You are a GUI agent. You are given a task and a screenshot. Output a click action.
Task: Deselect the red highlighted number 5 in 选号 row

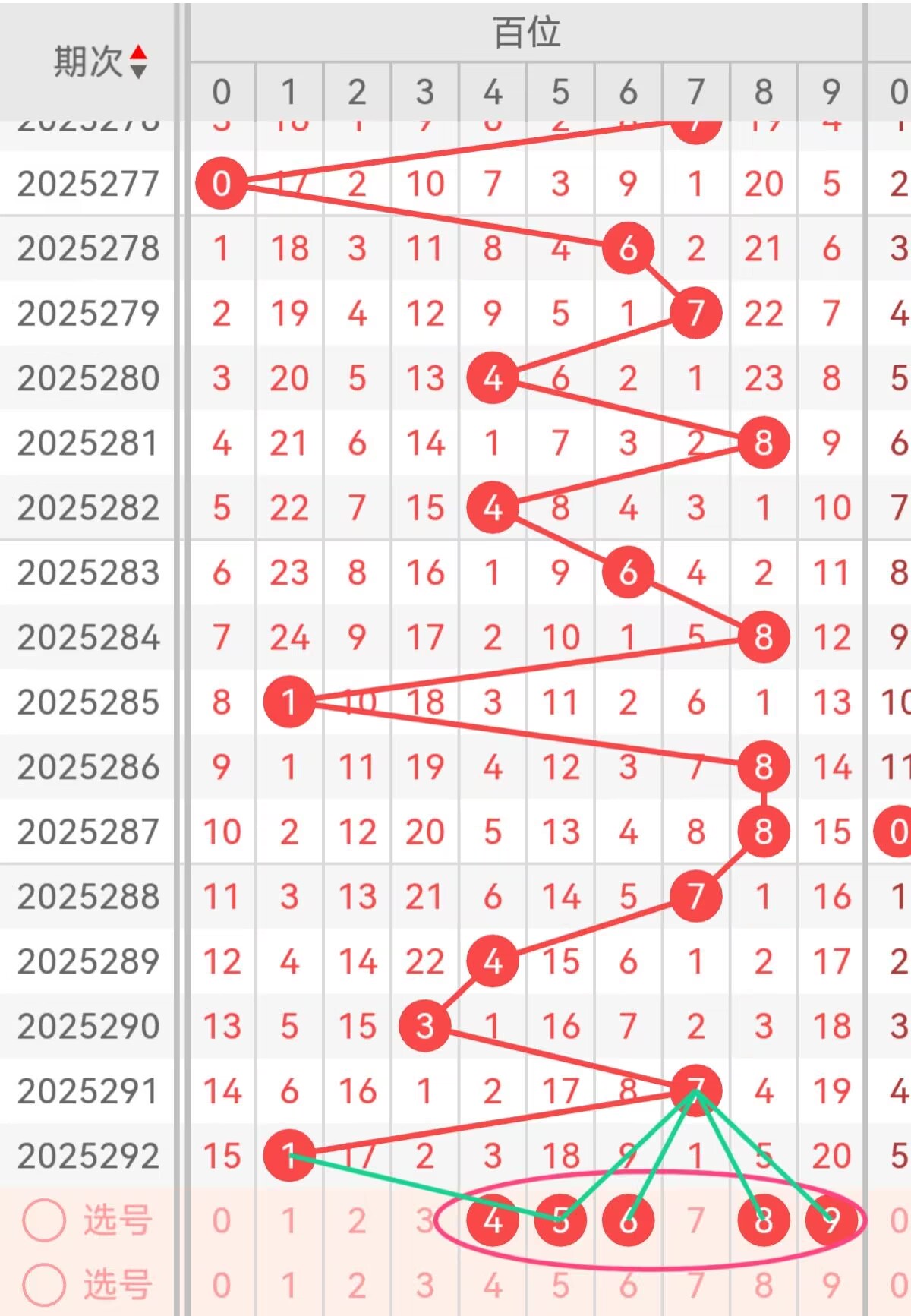[560, 1220]
